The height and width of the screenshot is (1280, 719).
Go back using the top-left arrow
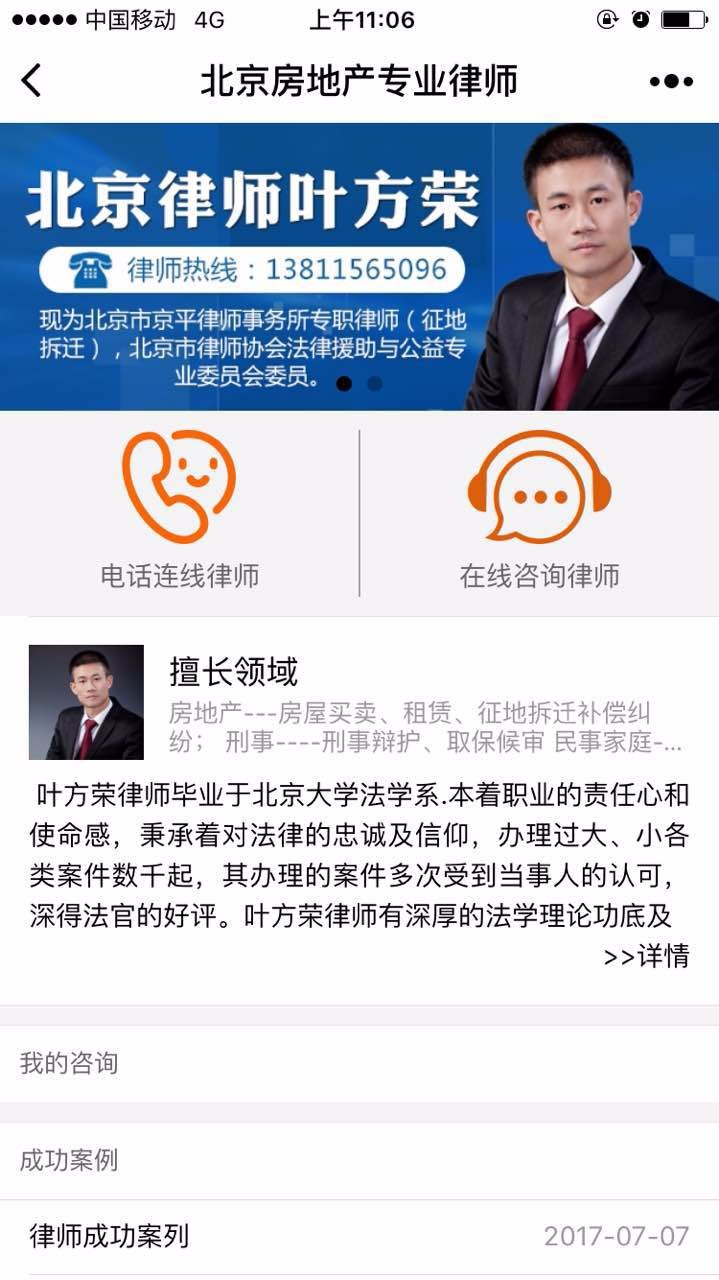tap(32, 80)
